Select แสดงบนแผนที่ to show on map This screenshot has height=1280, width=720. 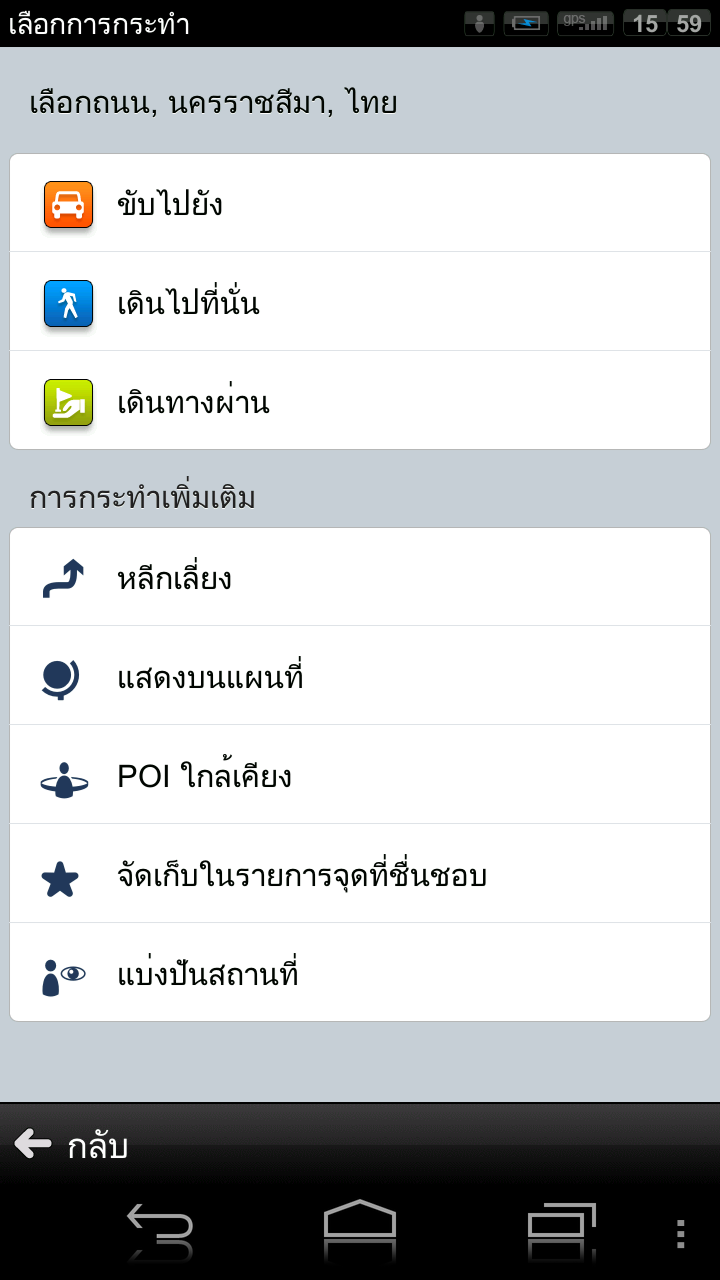pyautogui.click(x=360, y=676)
